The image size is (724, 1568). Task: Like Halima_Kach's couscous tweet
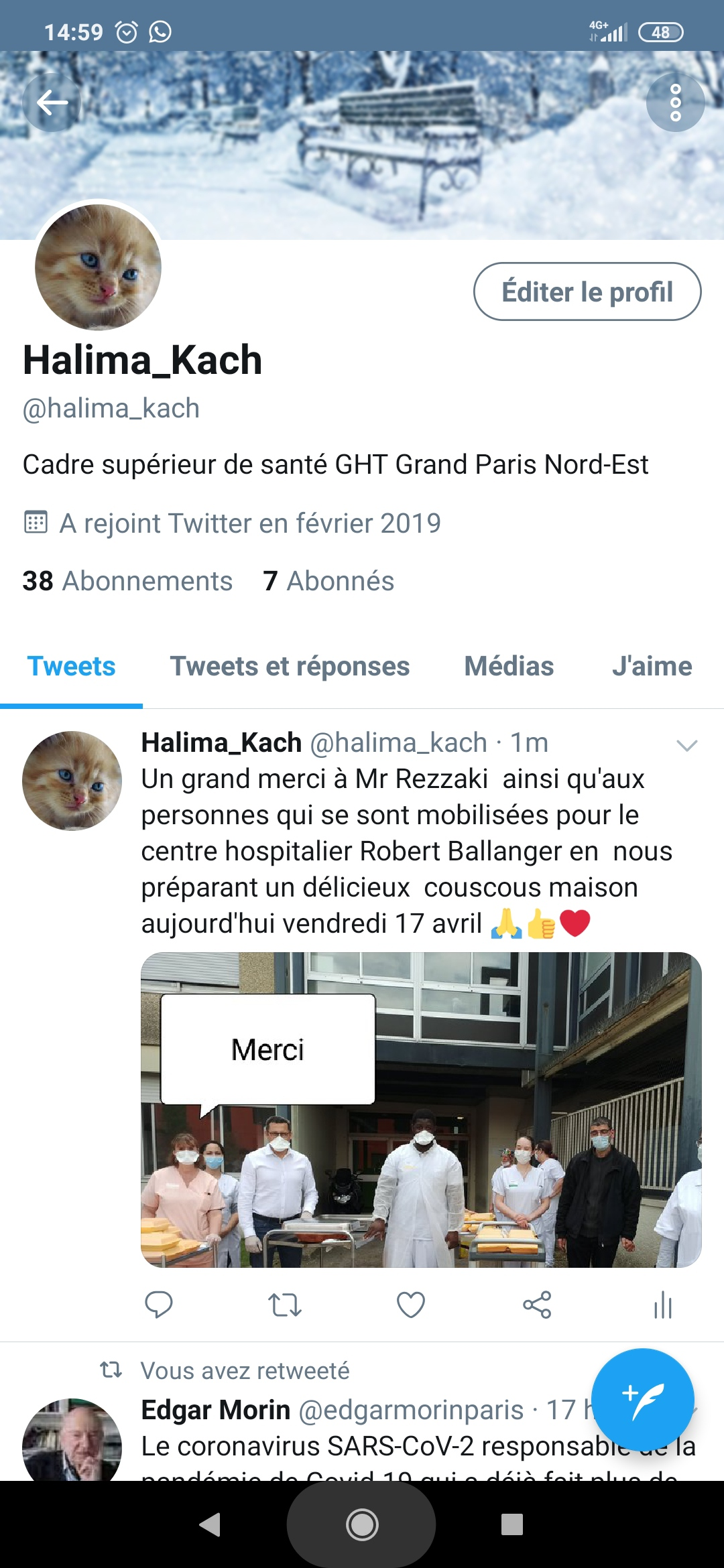point(411,1305)
